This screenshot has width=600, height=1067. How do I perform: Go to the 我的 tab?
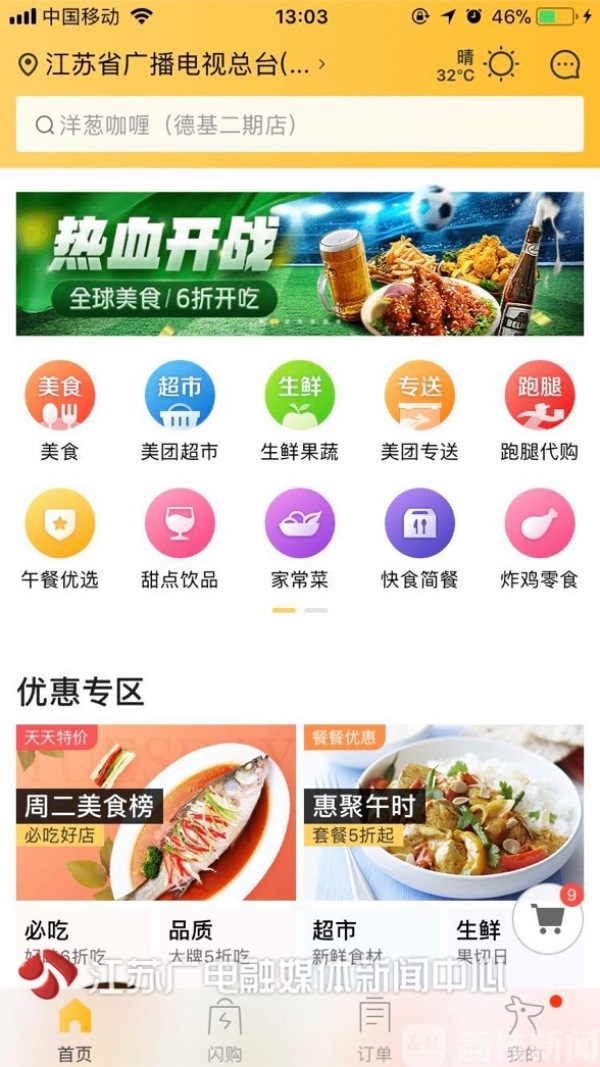[524, 1030]
